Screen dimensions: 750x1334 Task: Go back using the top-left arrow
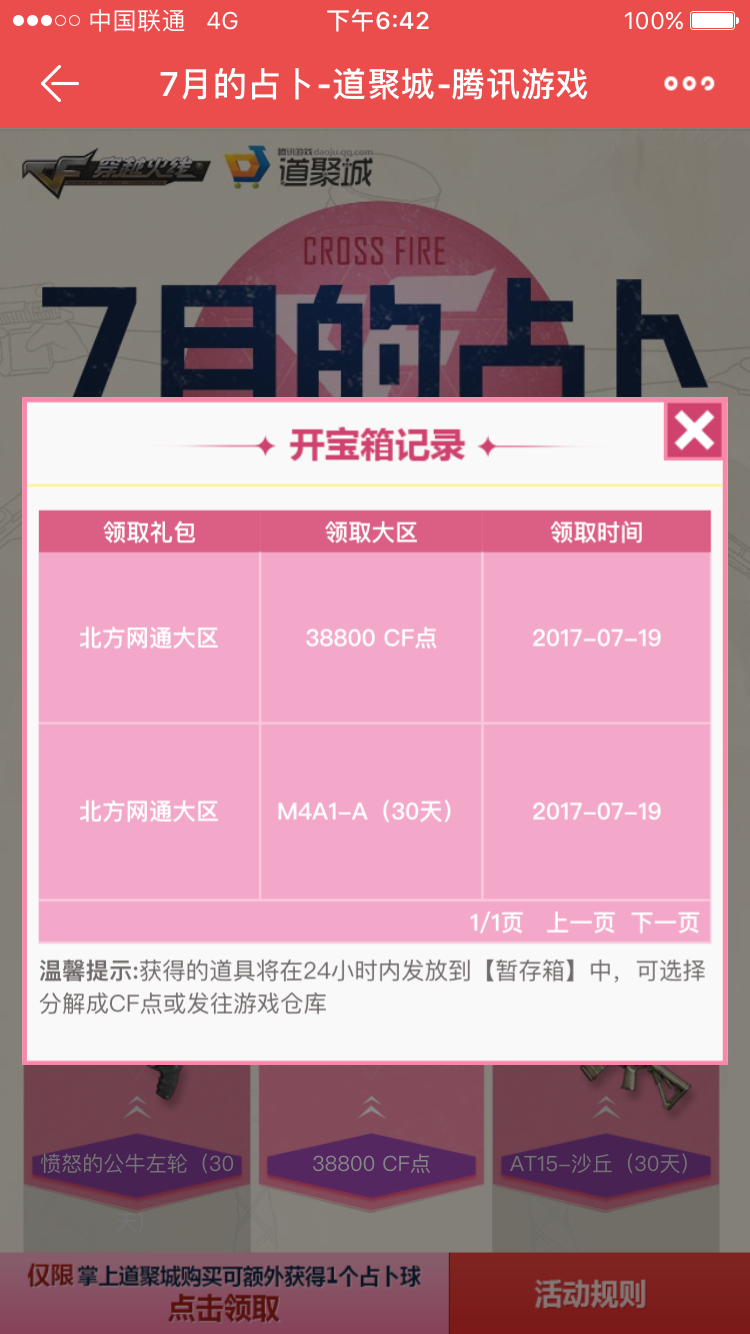click(59, 84)
